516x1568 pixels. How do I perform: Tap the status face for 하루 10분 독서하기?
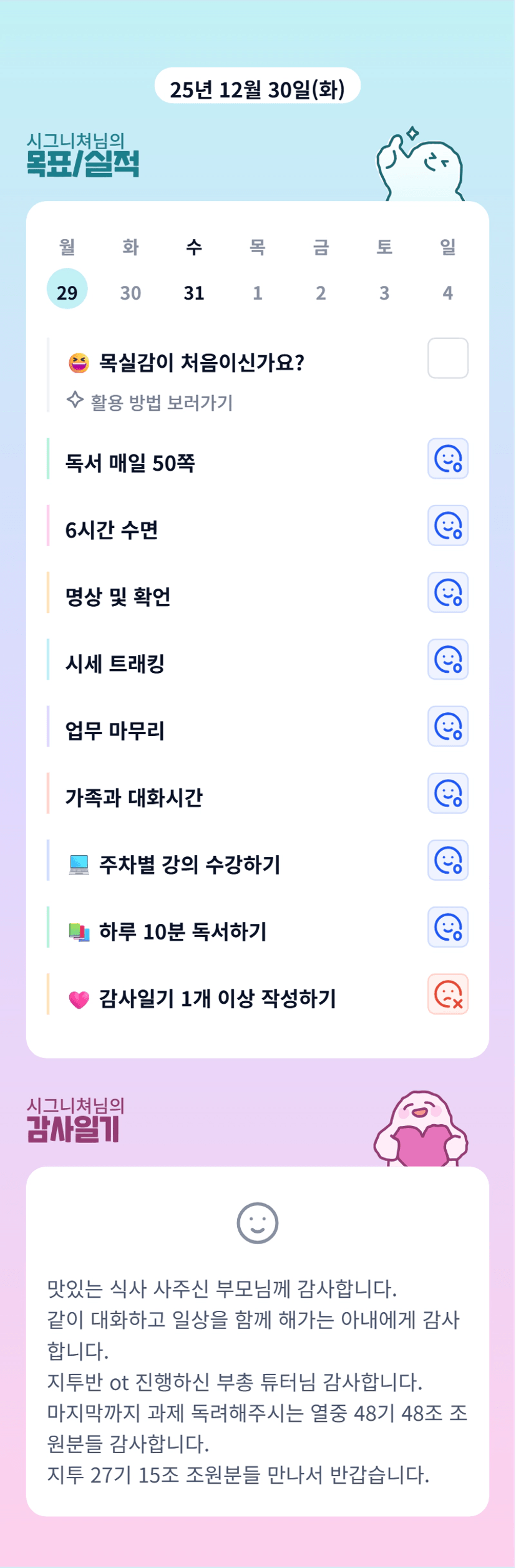(x=448, y=928)
